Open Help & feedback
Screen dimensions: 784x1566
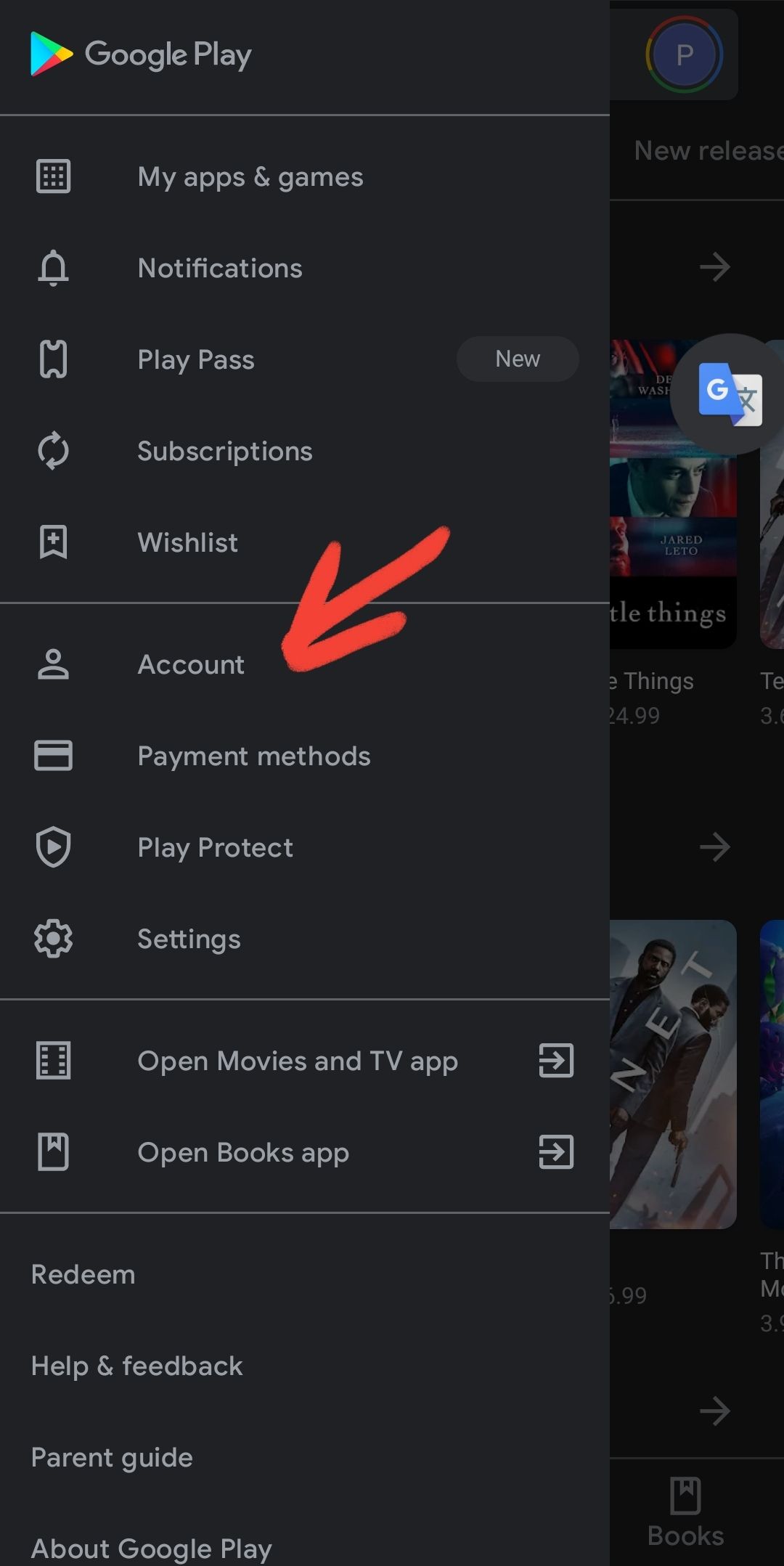click(x=136, y=1366)
